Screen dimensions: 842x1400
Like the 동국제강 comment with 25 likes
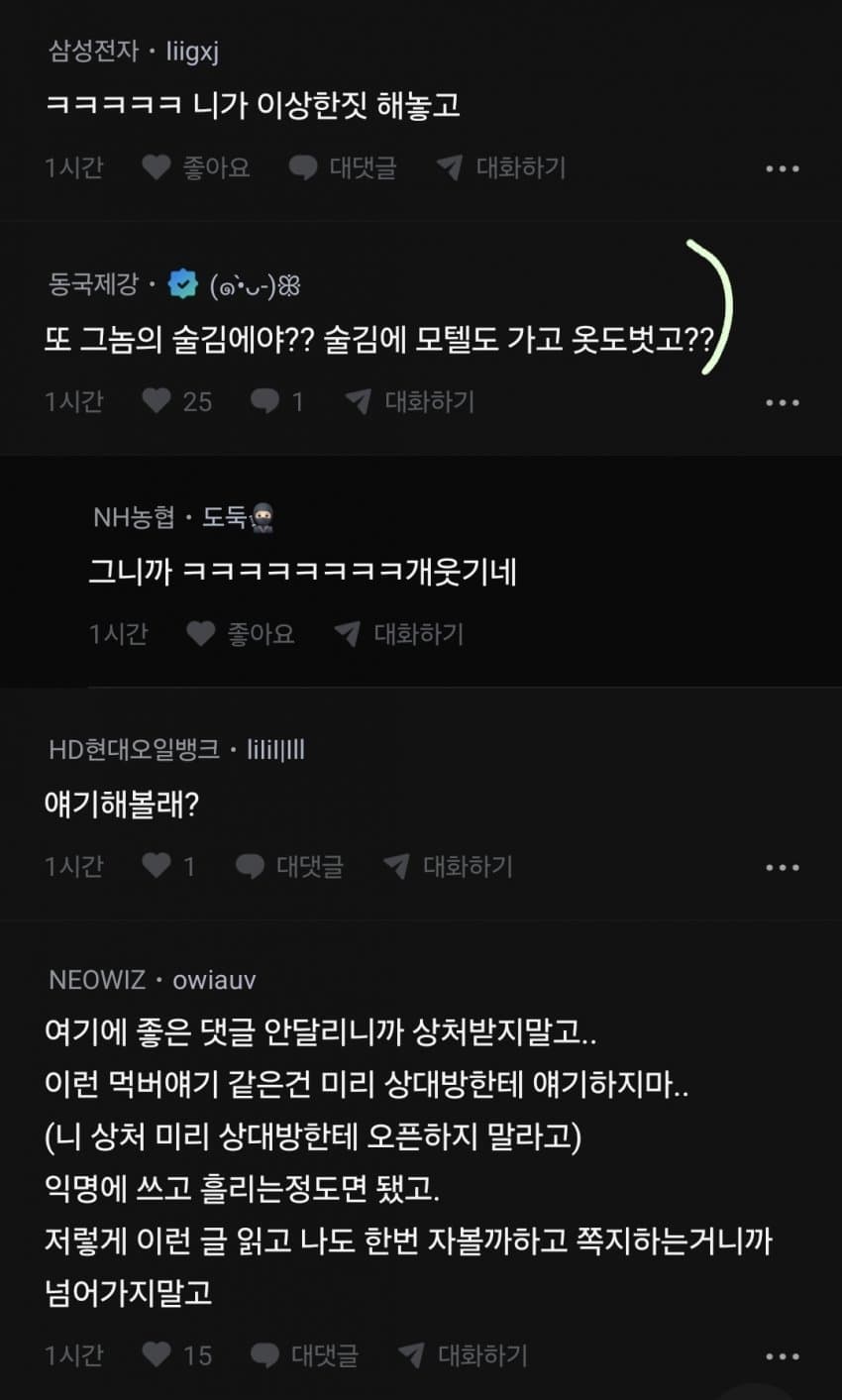click(176, 401)
